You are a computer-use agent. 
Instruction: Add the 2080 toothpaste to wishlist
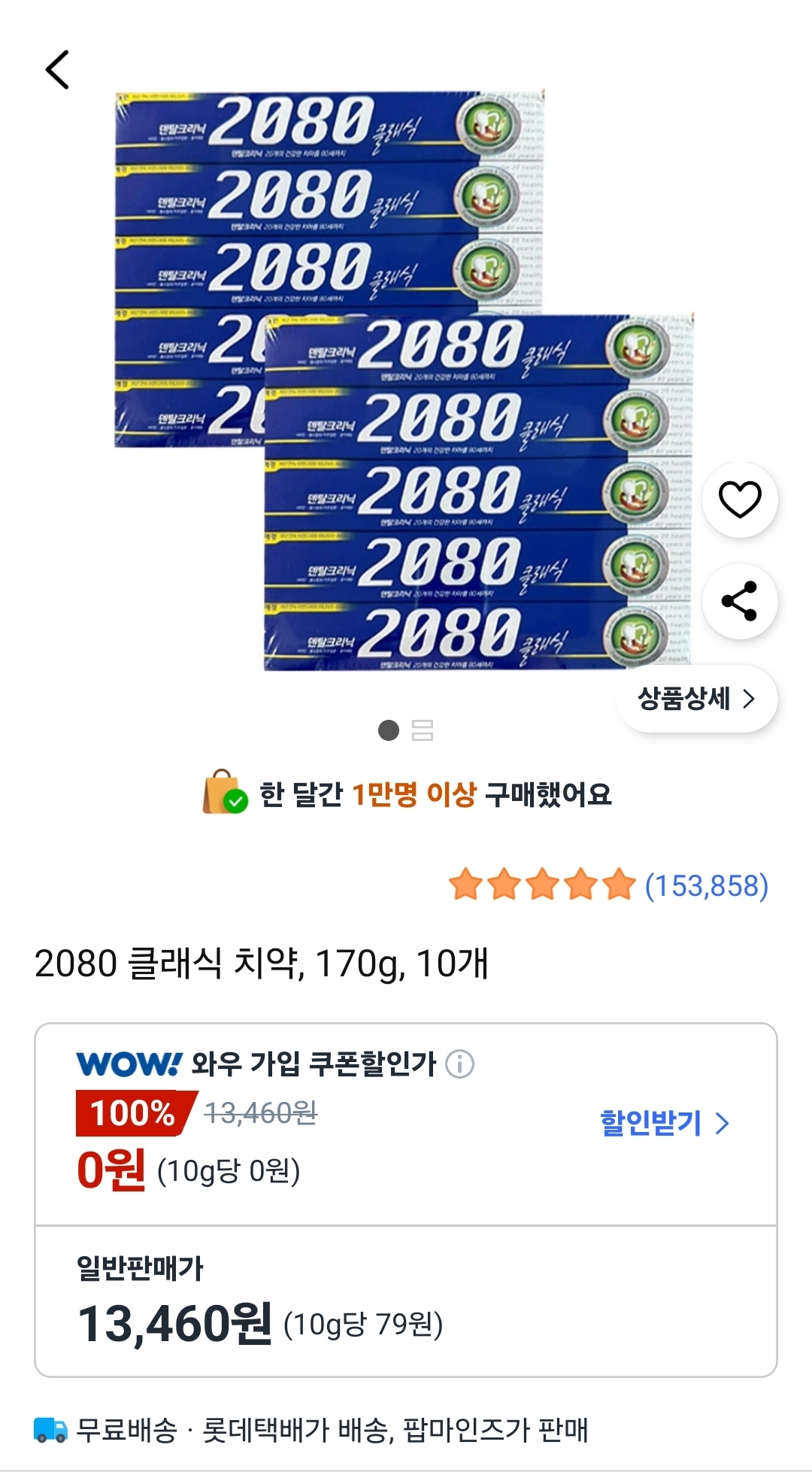[x=740, y=500]
